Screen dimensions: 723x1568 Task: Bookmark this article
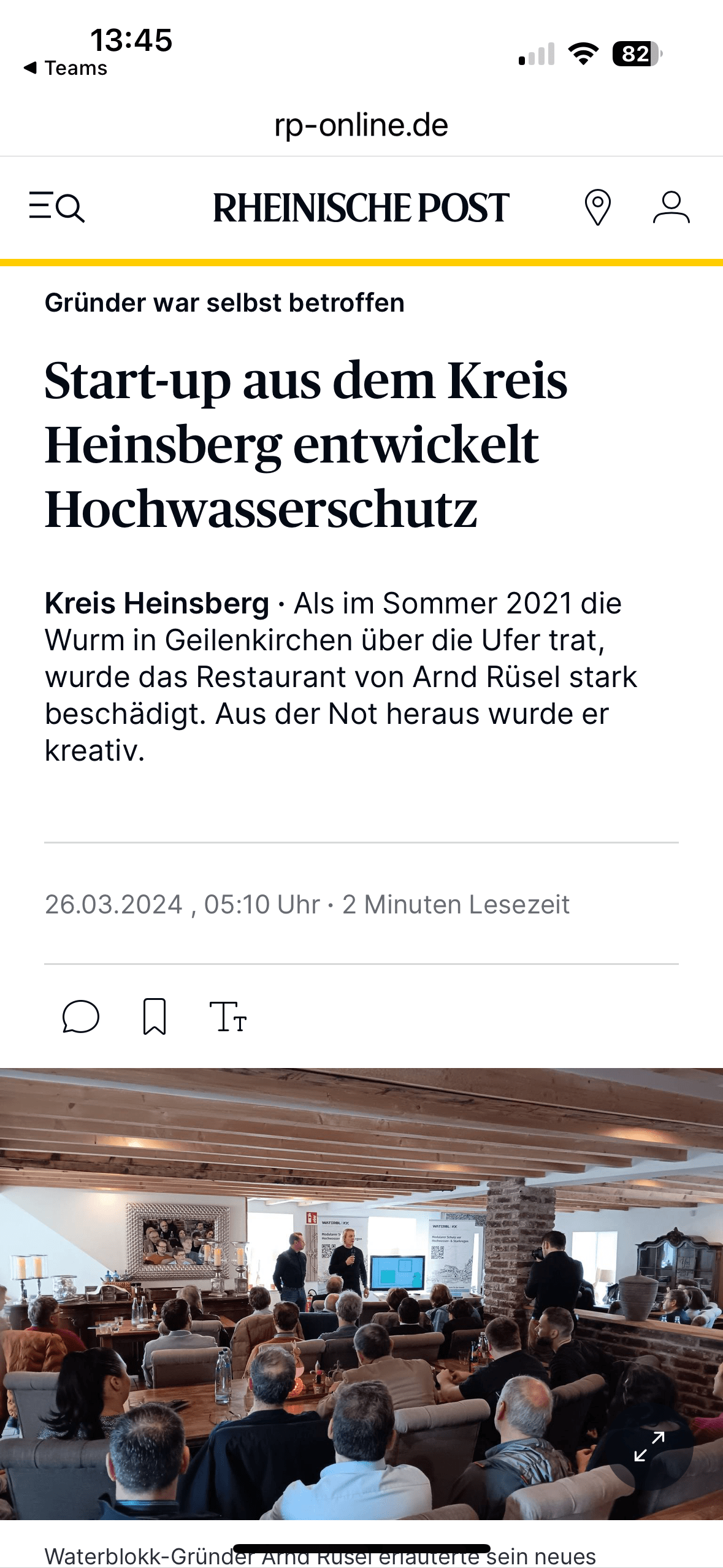155,1017
